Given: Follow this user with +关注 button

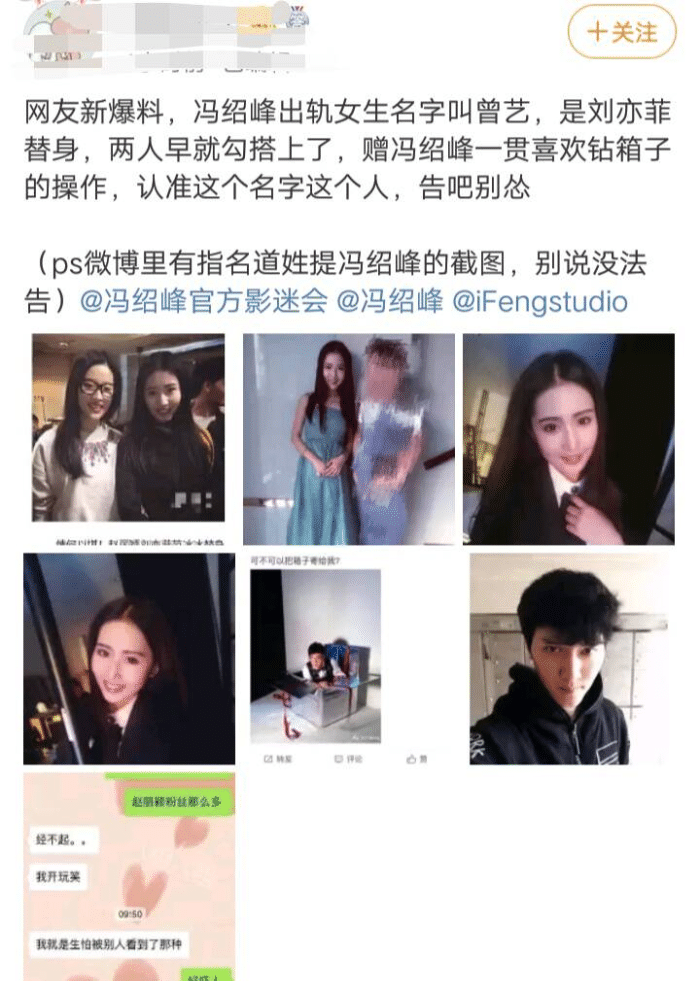Looking at the screenshot, I should [622, 32].
